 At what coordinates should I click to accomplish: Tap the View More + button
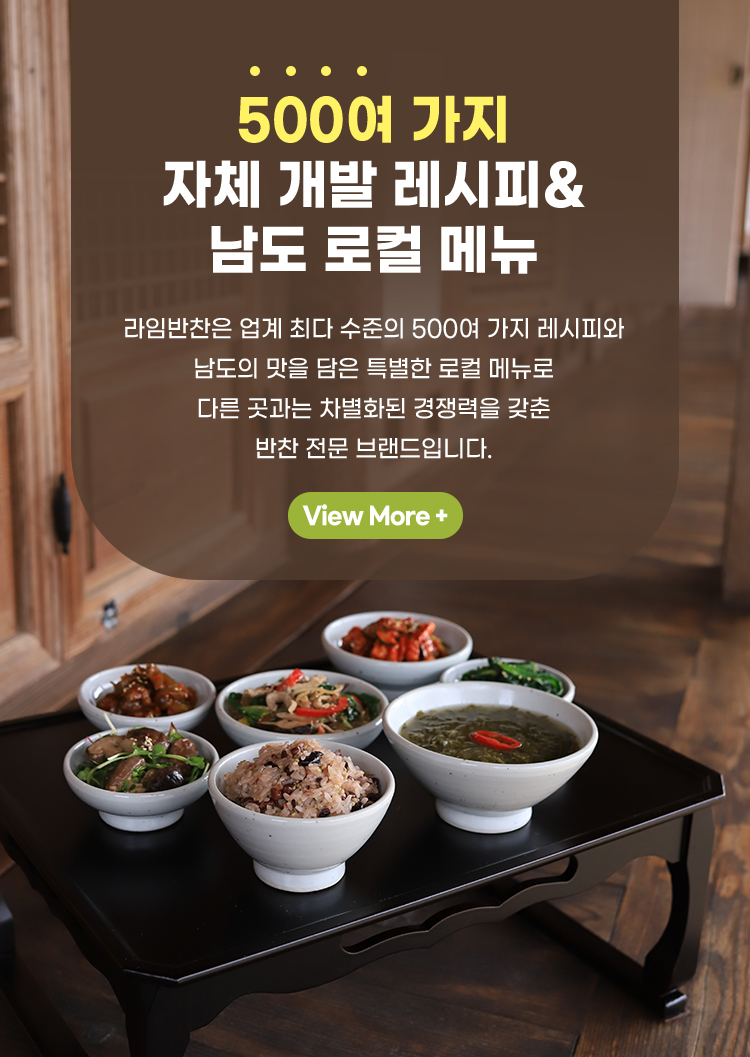[x=375, y=516]
